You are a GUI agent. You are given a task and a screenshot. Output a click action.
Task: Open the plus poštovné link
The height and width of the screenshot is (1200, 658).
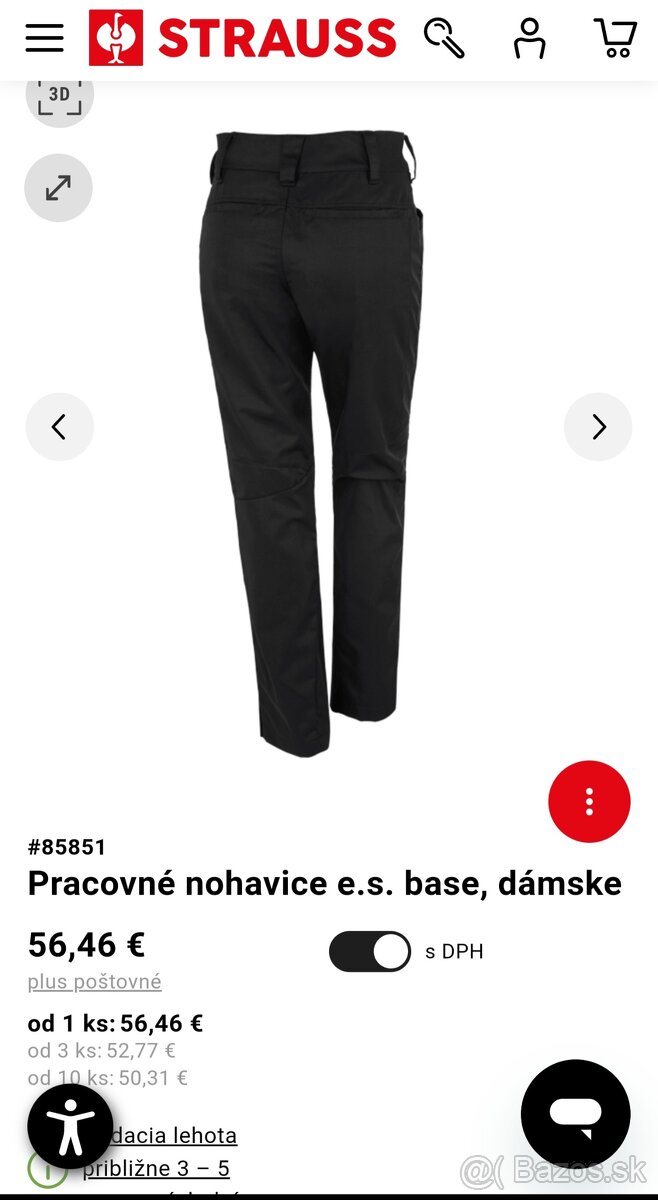tap(94, 982)
